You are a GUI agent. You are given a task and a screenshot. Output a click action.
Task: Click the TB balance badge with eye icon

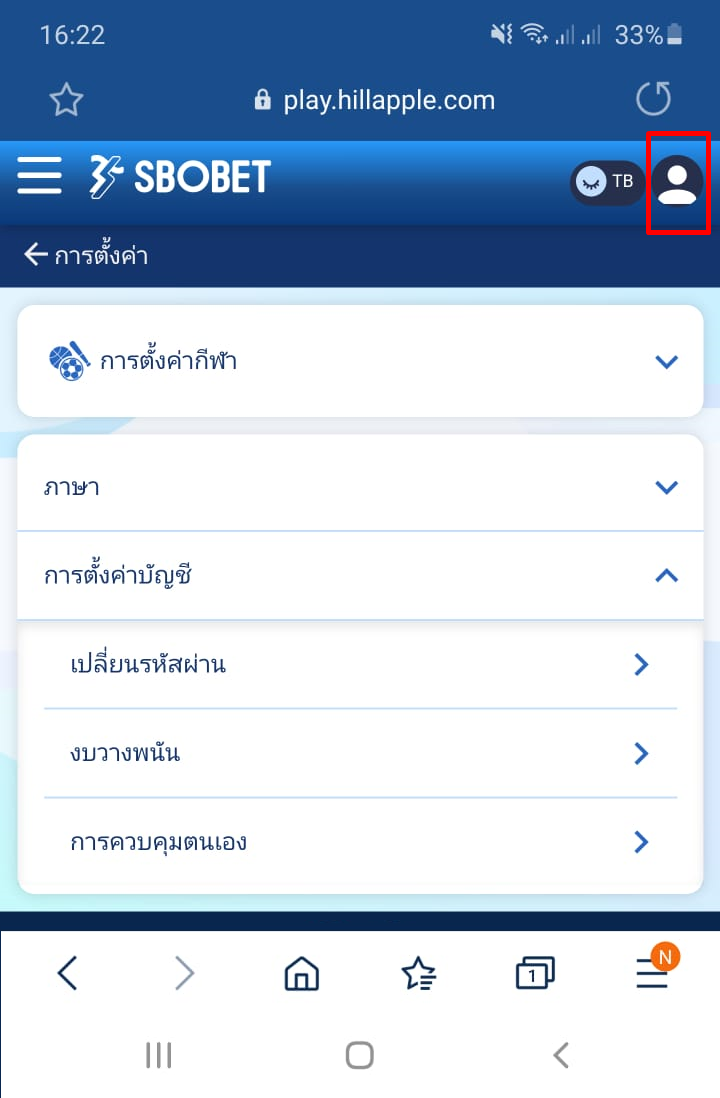606,182
